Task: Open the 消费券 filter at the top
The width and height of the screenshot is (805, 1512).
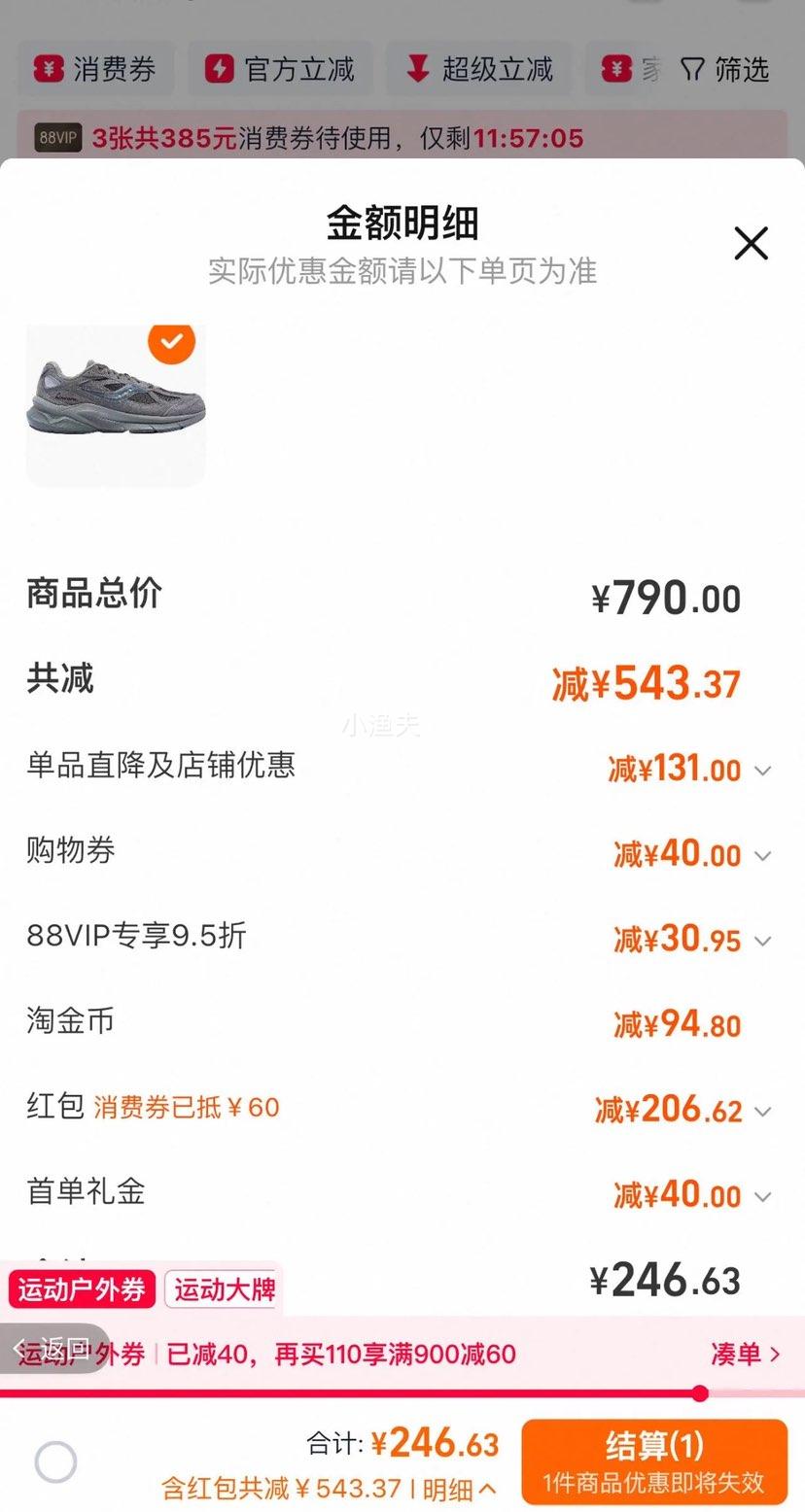Action: [x=94, y=69]
